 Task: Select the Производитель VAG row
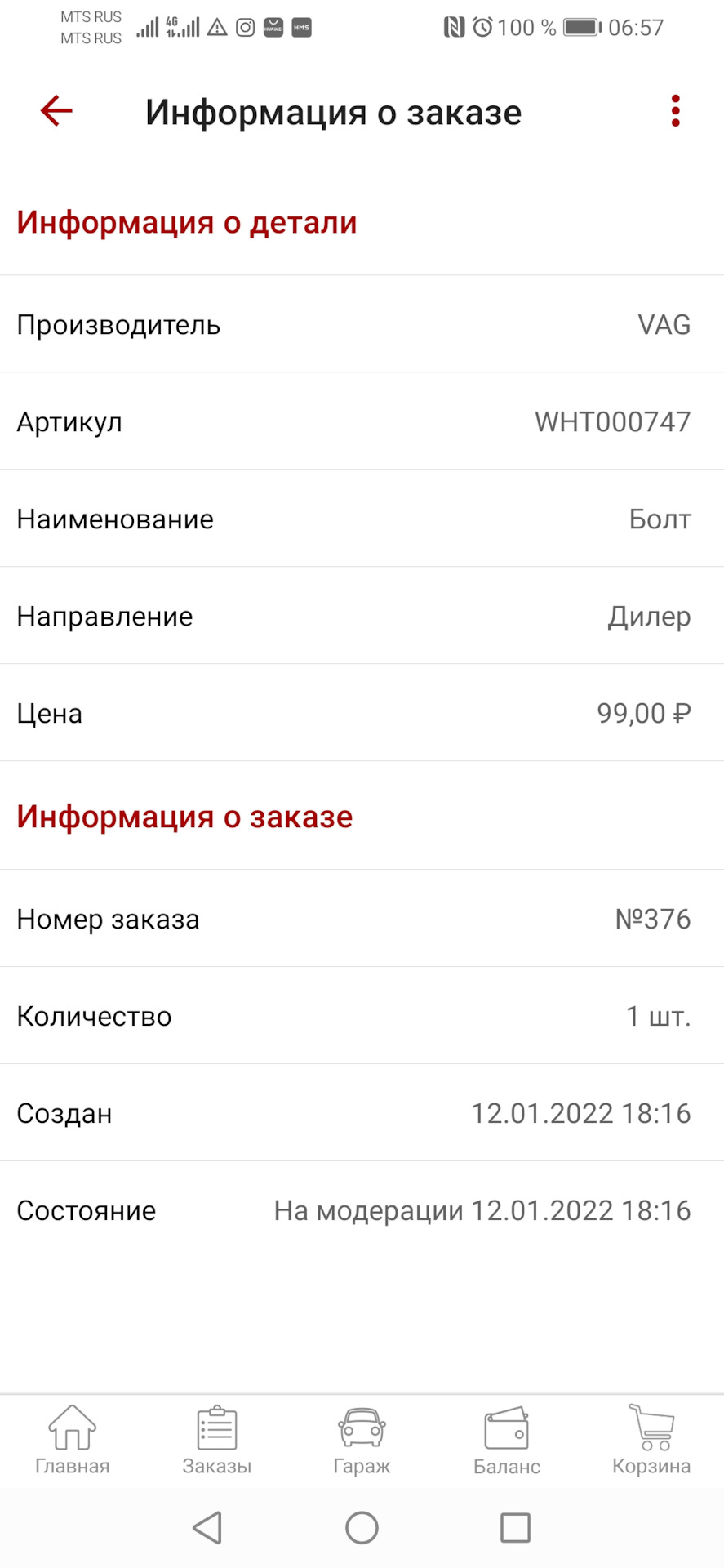click(362, 324)
